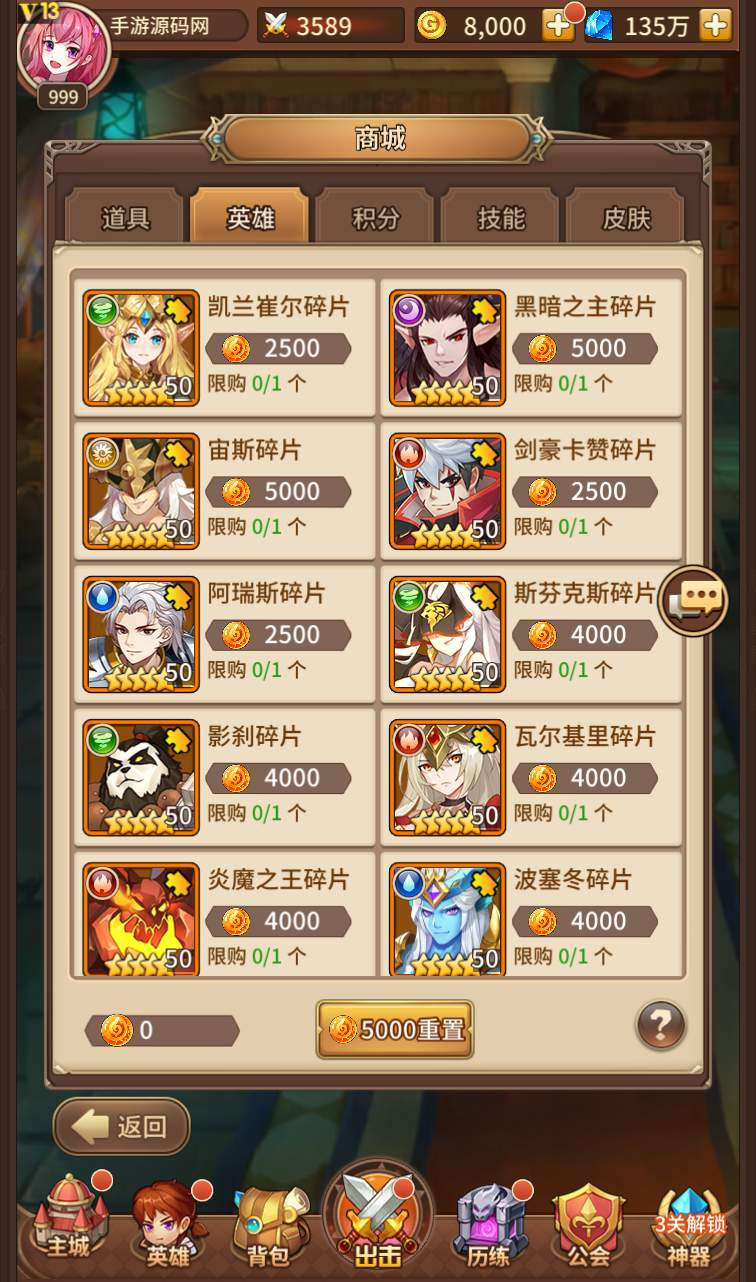Switch to the 道具 tab
This screenshot has height=1282, width=756.
click(125, 217)
